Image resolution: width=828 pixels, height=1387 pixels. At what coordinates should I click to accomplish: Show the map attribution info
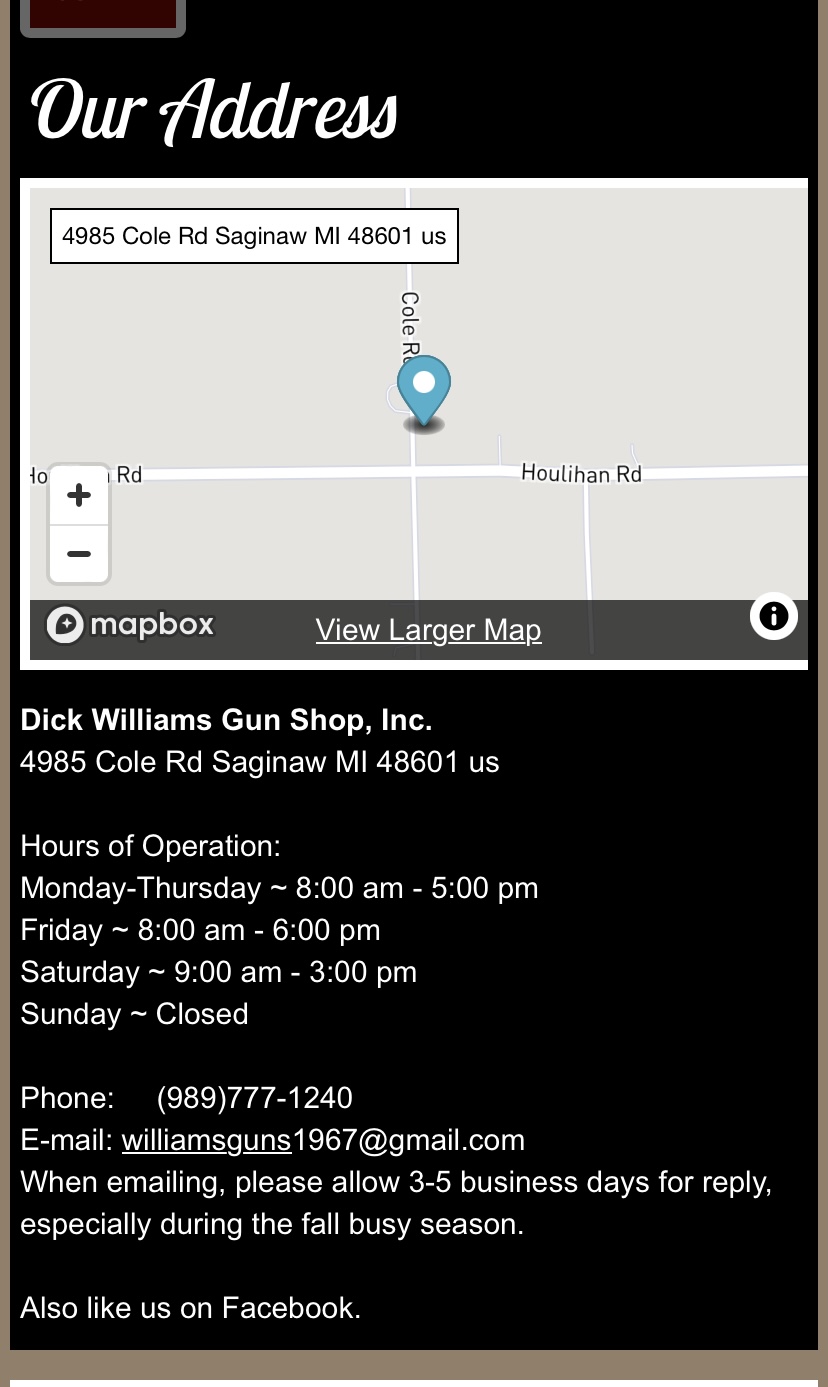pyautogui.click(x=774, y=616)
